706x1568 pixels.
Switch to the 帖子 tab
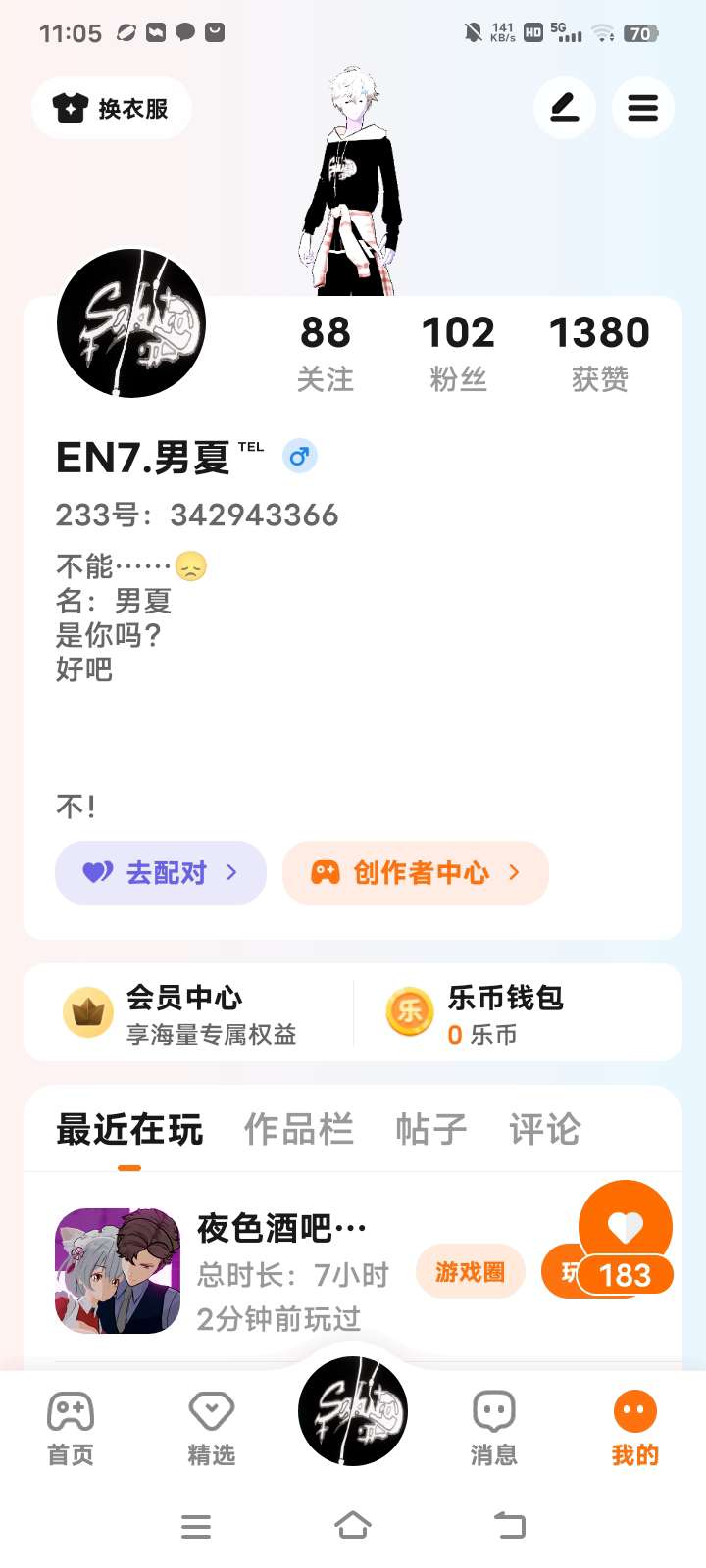pyautogui.click(x=430, y=1129)
